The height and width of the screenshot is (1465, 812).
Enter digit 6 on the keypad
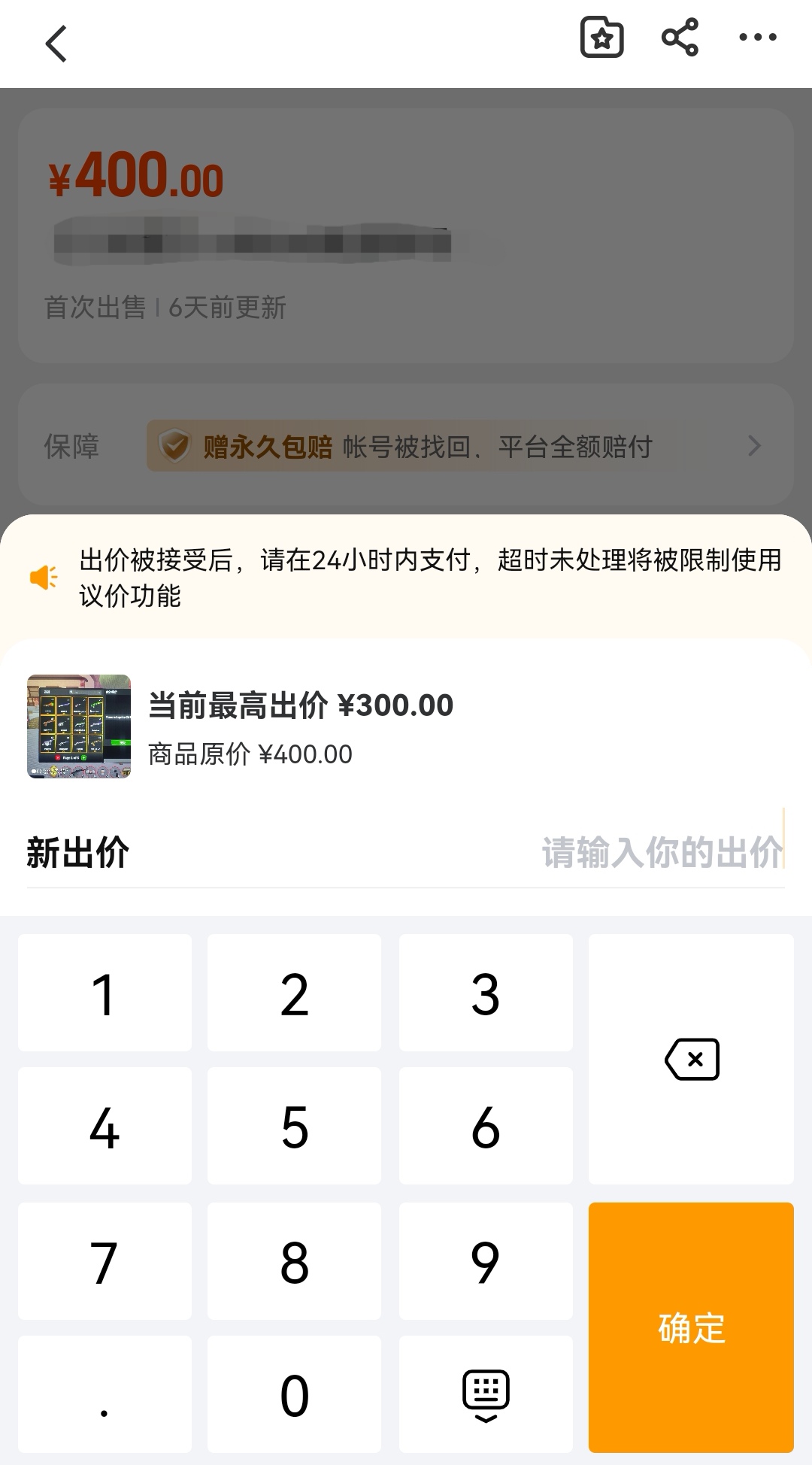coord(486,1127)
